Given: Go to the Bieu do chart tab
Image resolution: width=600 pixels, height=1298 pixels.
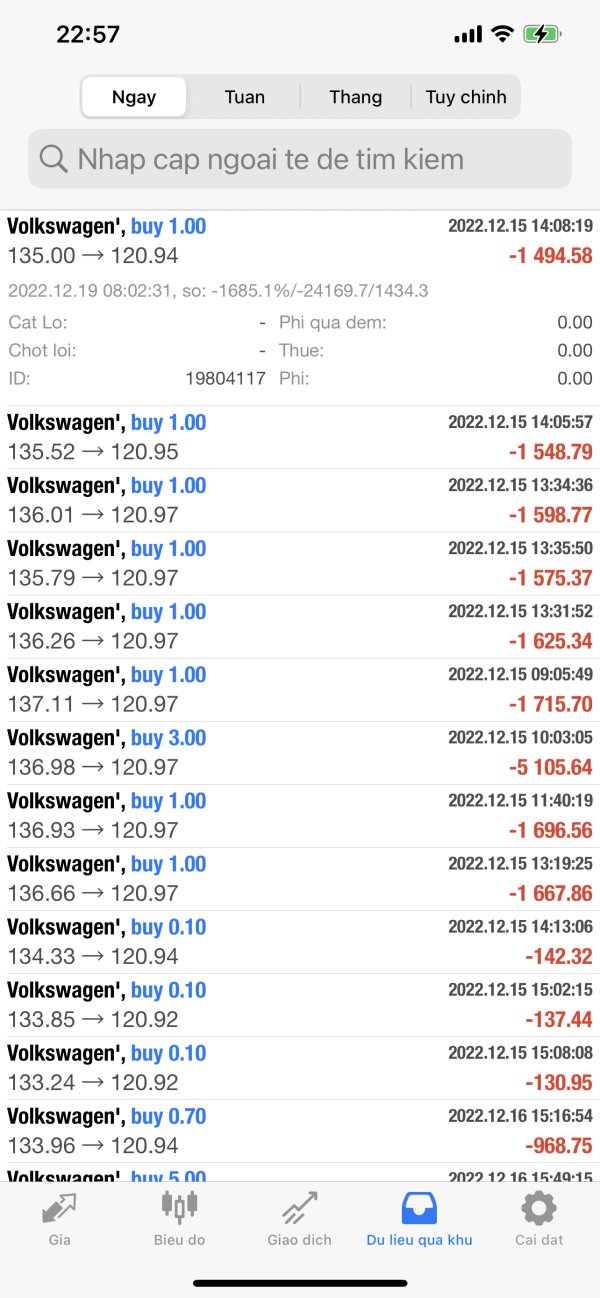Looking at the screenshot, I should point(180,1219).
